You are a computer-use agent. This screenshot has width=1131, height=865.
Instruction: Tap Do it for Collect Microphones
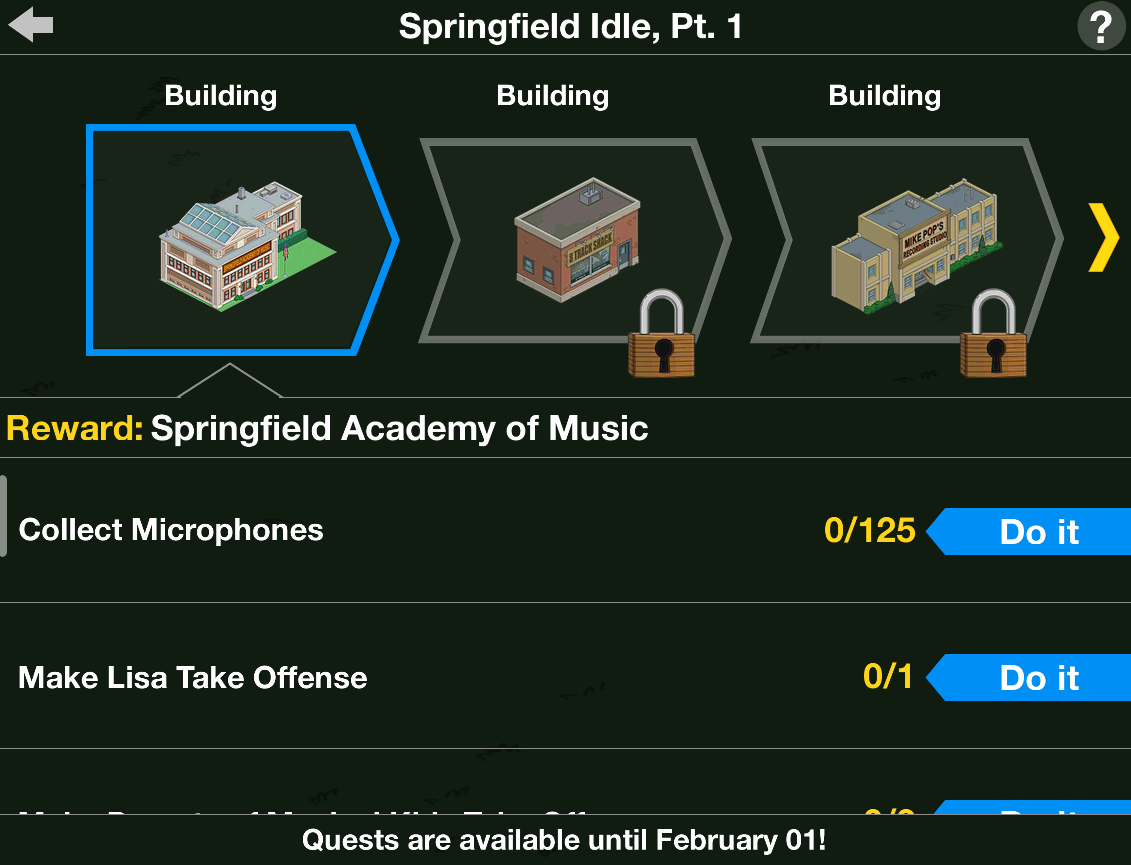coord(1036,531)
